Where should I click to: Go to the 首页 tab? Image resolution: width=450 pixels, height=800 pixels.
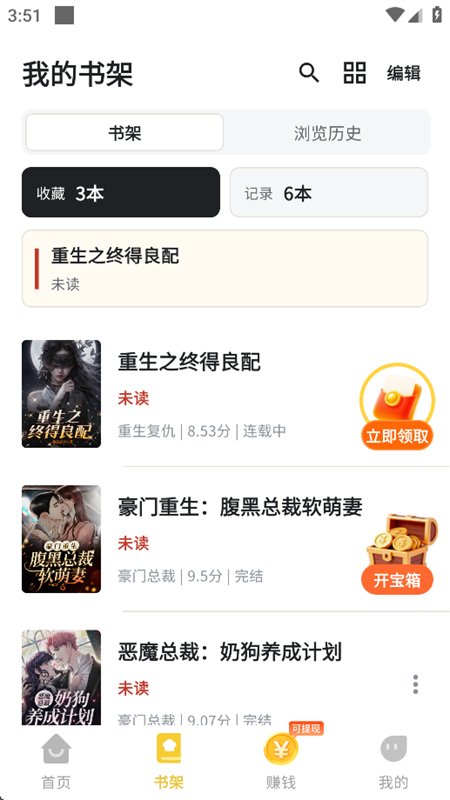click(56, 762)
